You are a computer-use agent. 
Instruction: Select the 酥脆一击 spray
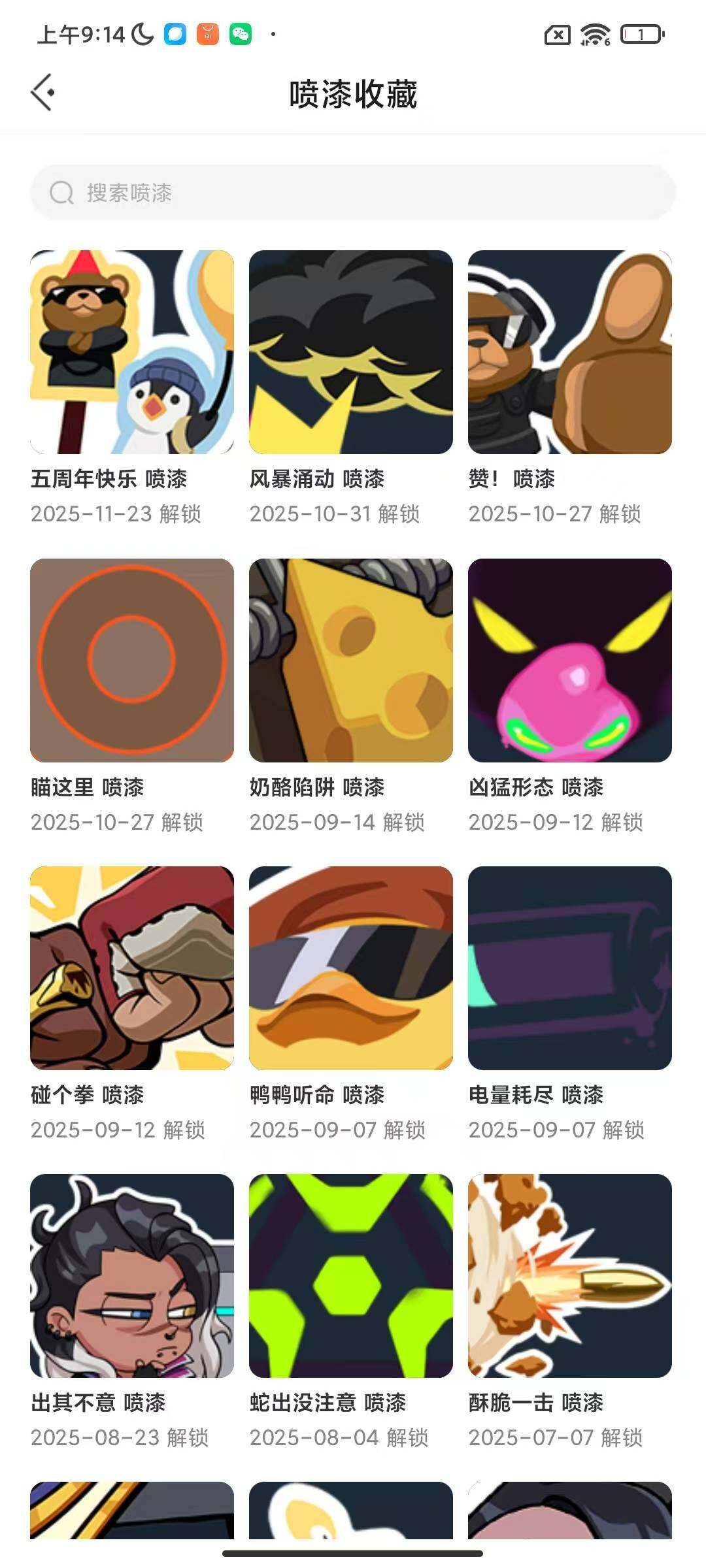(570, 1276)
